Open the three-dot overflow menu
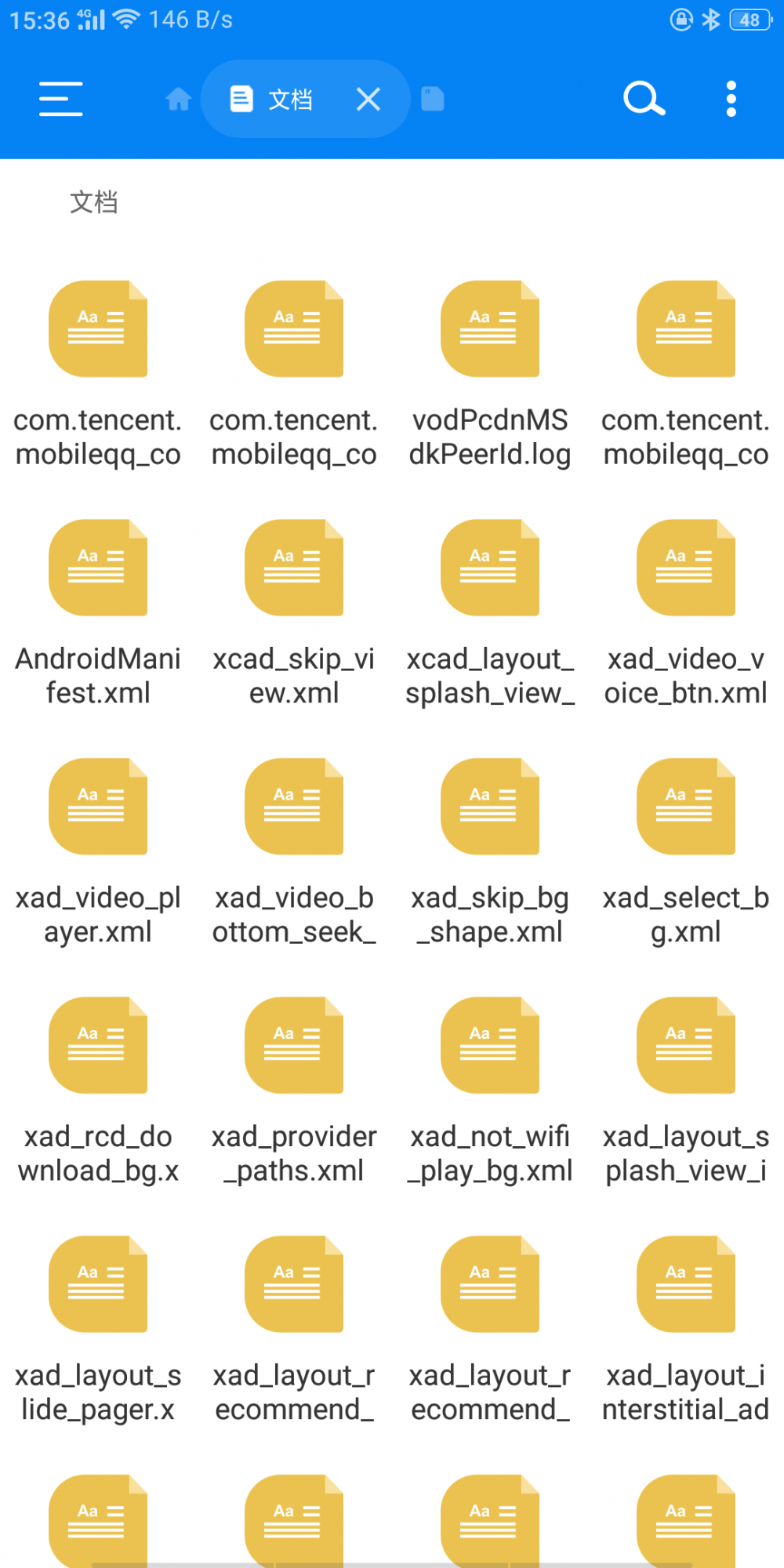The height and width of the screenshot is (1568, 784). tap(731, 99)
